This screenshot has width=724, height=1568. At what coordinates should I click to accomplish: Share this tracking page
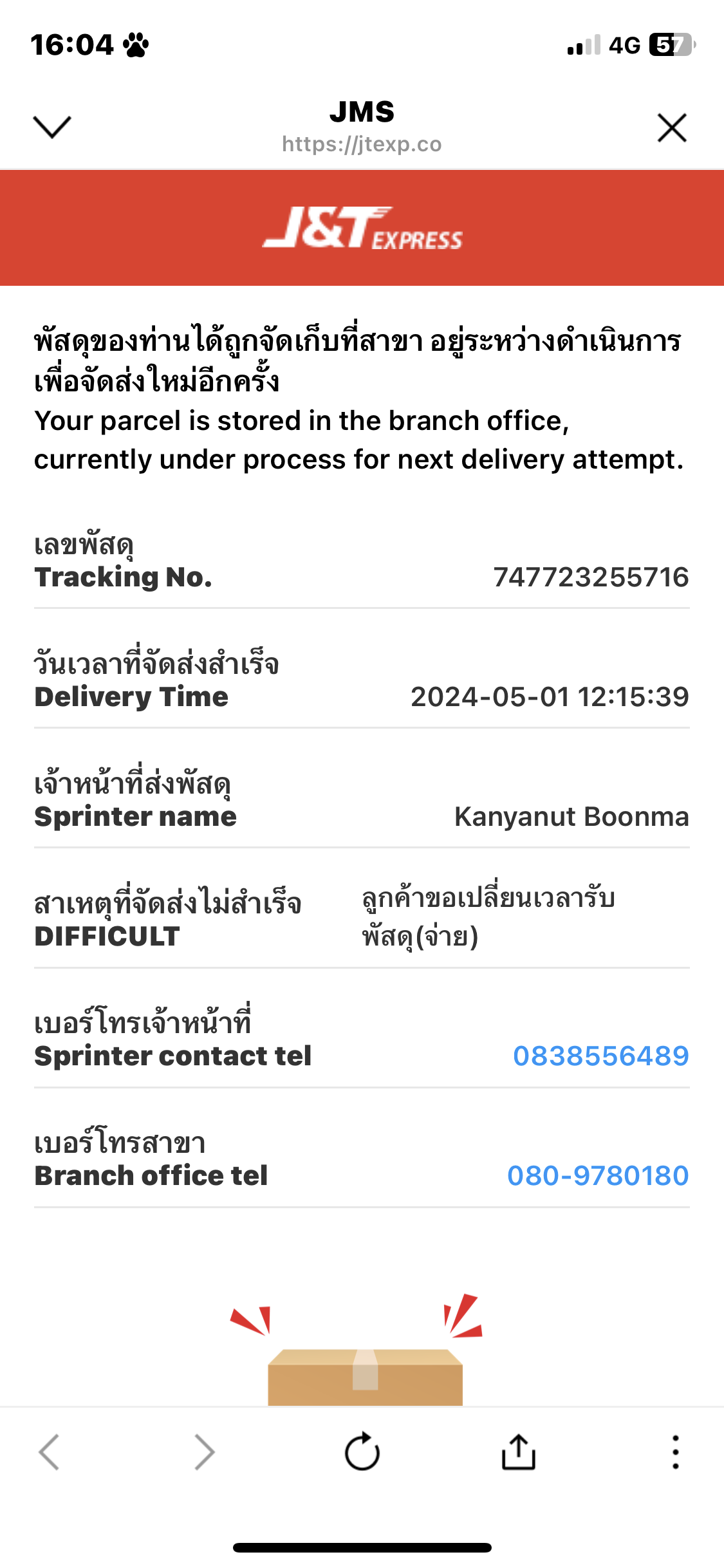(x=519, y=1451)
